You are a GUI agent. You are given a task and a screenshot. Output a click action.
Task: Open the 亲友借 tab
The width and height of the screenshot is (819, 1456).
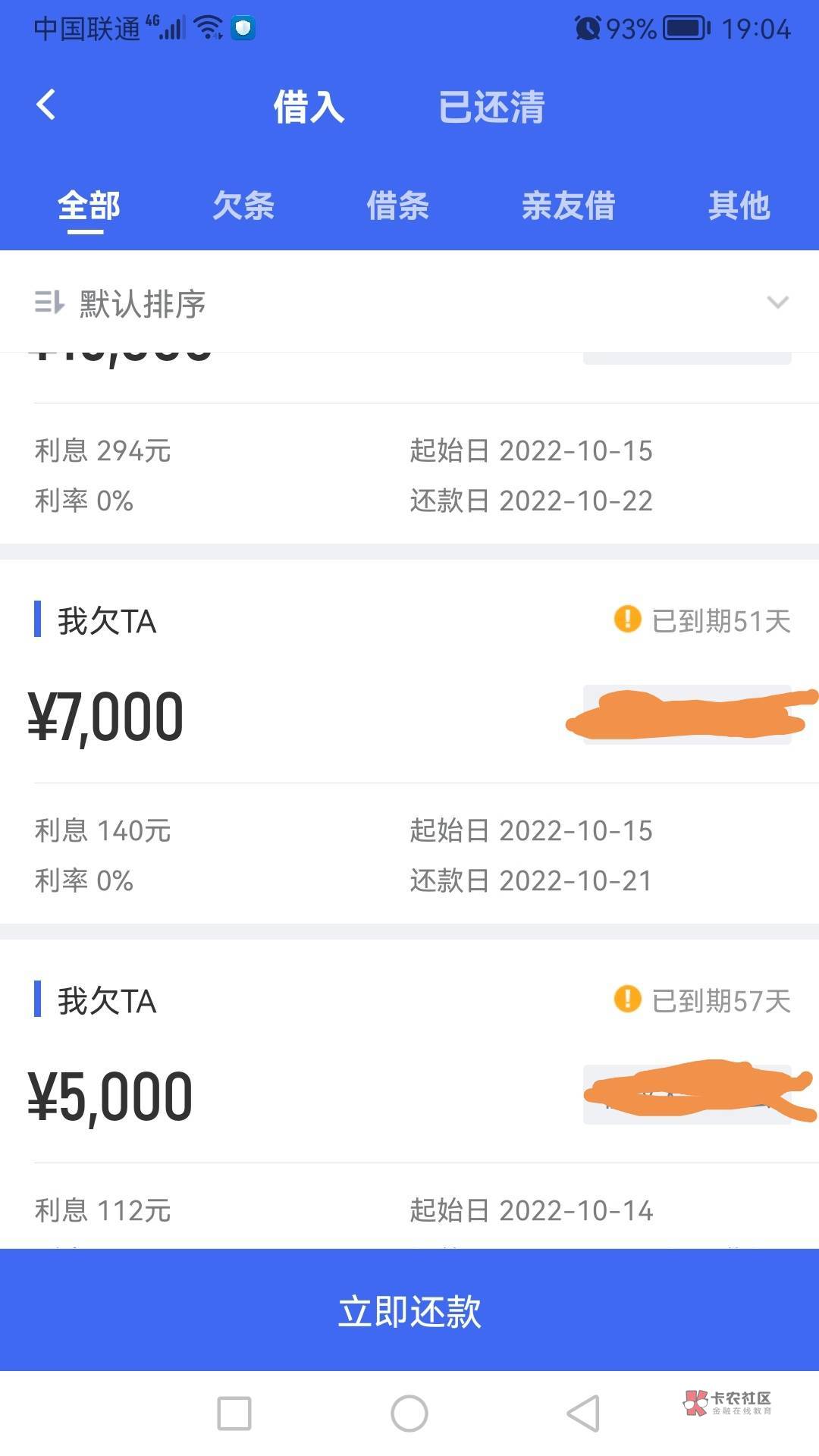click(x=568, y=206)
